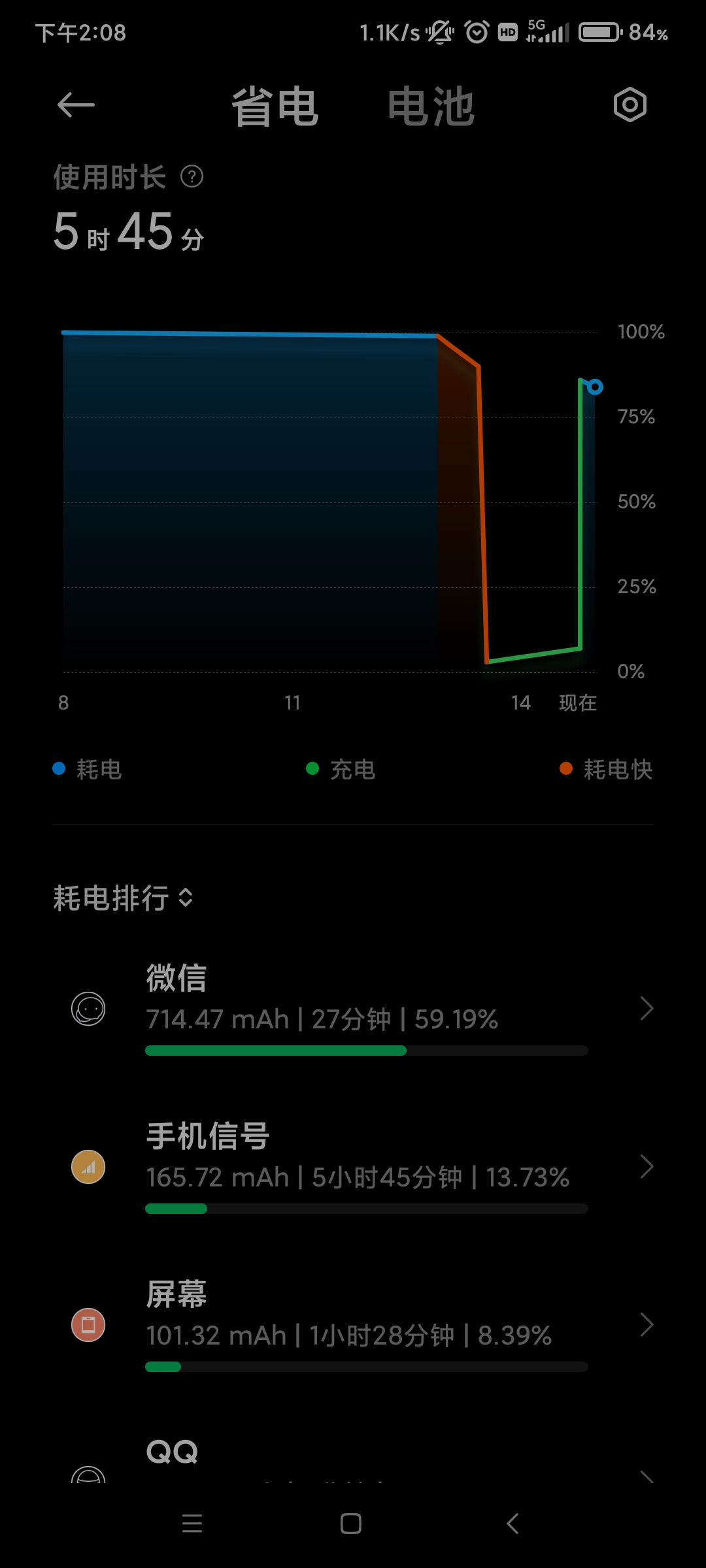
Task: Go to home screen via navigation bar
Action: point(351,1524)
